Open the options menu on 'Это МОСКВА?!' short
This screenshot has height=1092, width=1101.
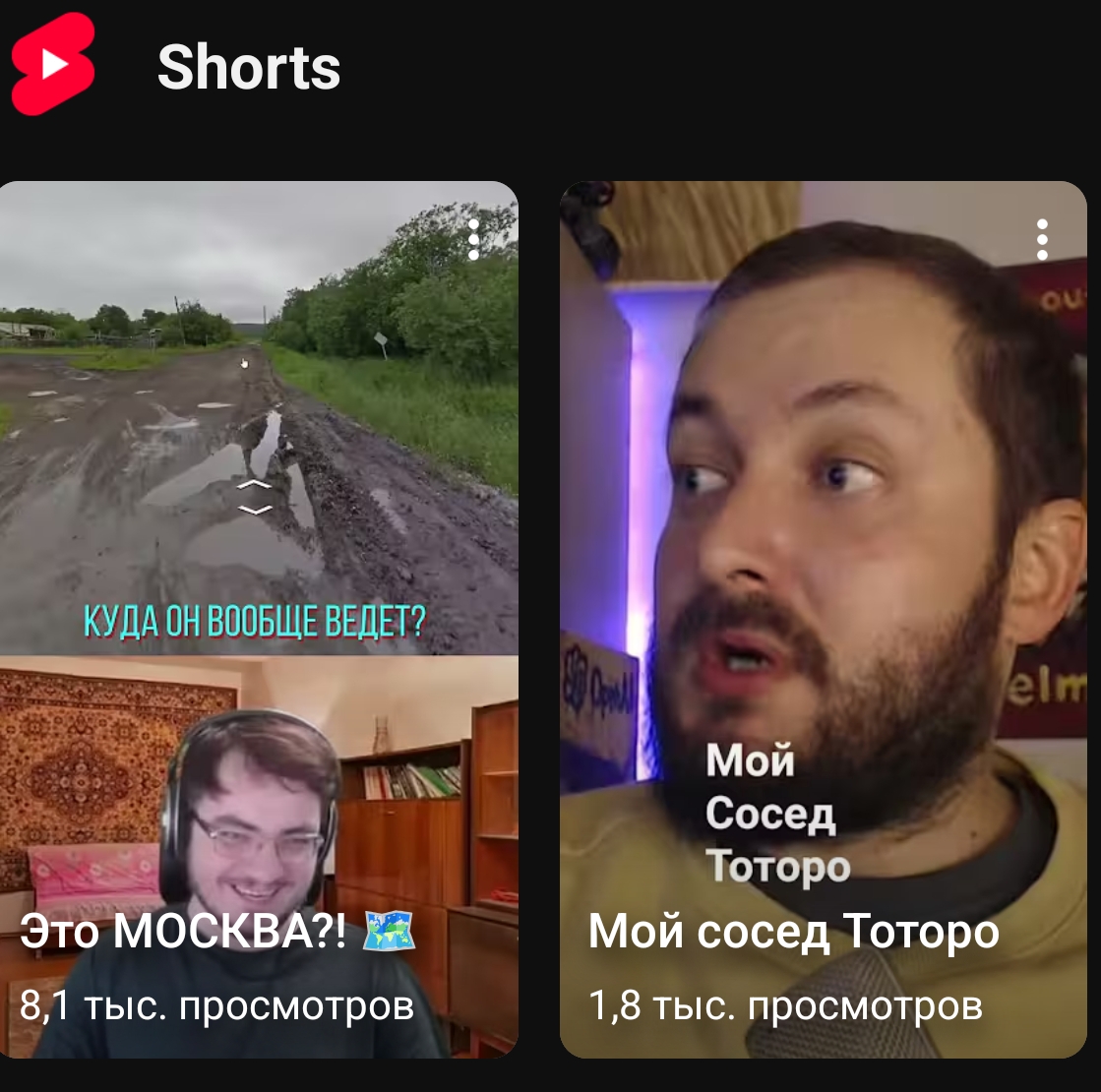pyautogui.click(x=474, y=239)
